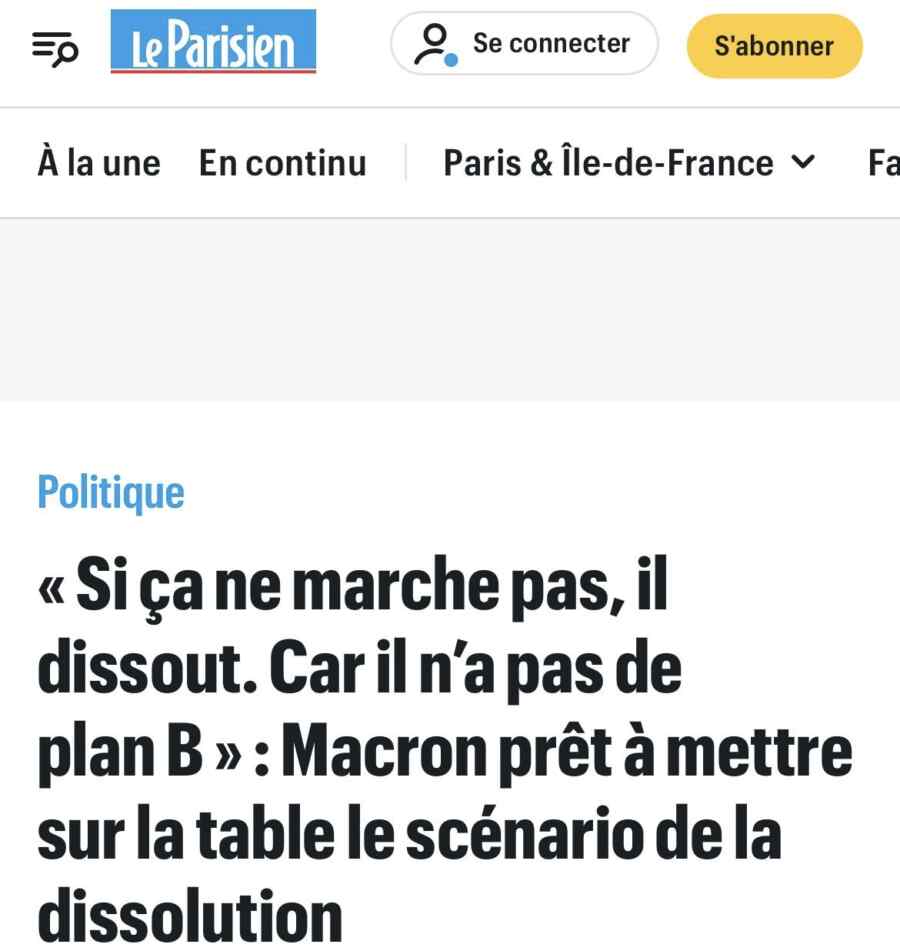Tap Se connecter to log in

pos(524,44)
